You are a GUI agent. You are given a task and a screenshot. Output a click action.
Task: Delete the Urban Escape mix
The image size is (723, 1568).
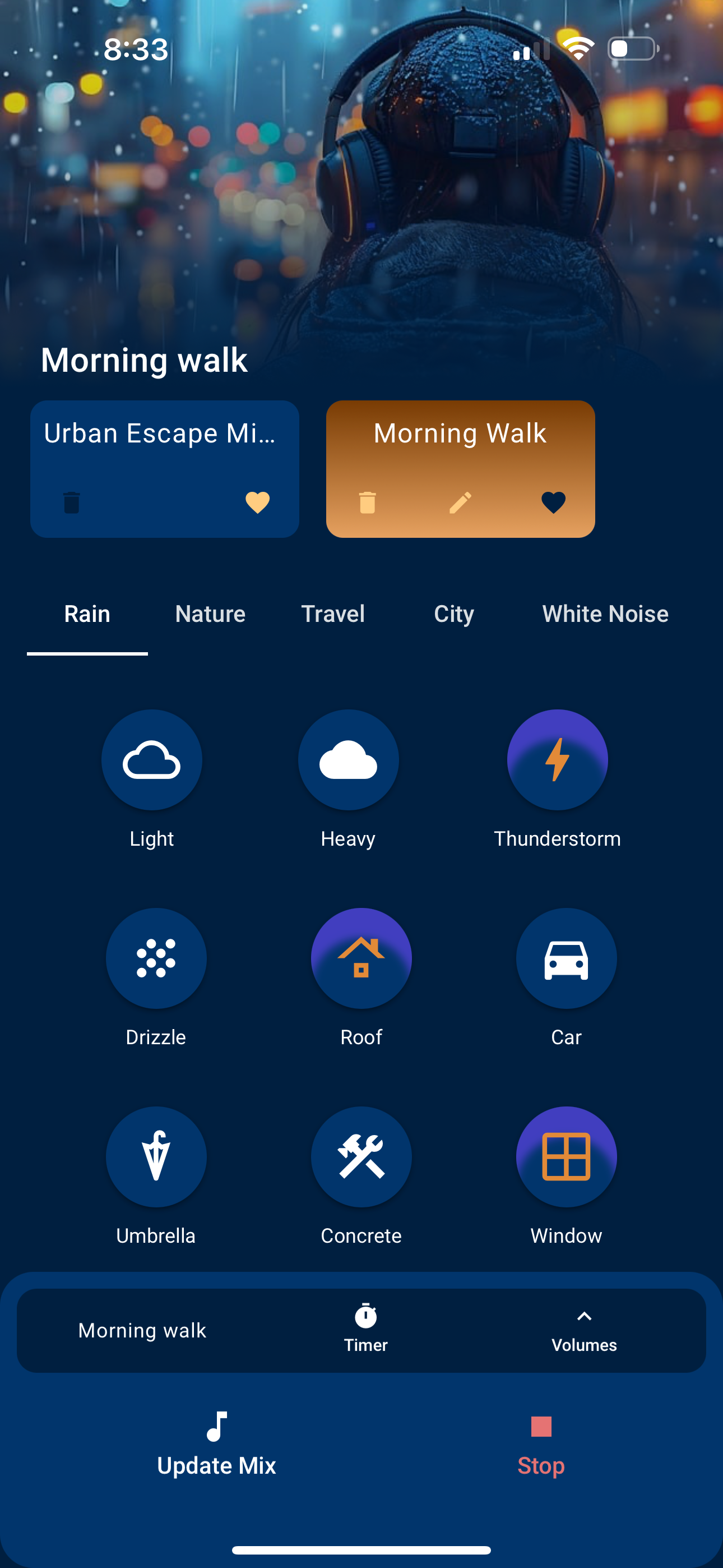tap(72, 502)
